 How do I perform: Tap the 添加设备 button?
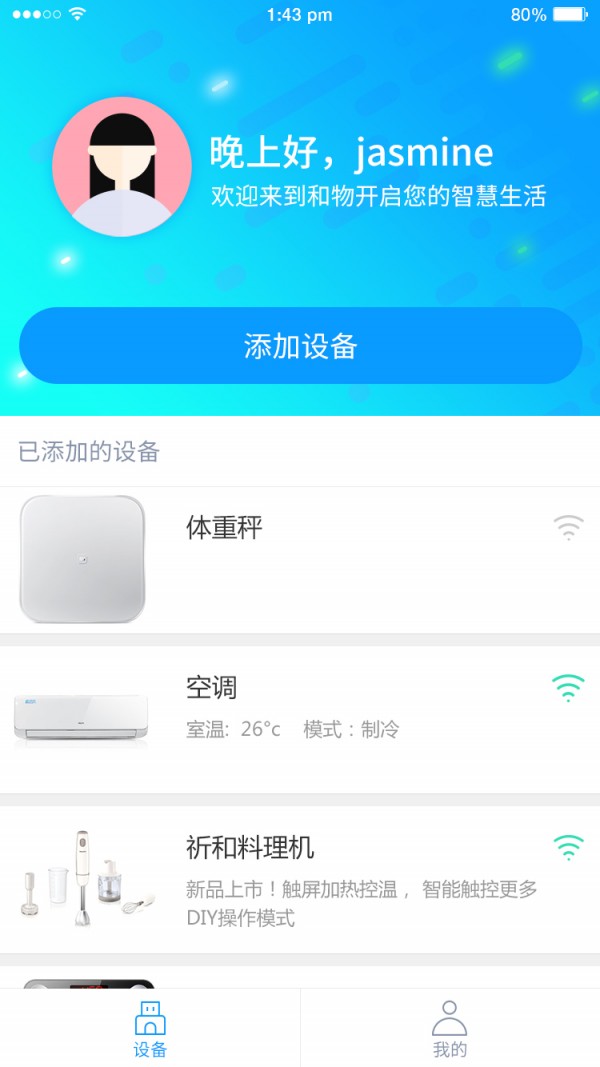pyautogui.click(x=300, y=346)
